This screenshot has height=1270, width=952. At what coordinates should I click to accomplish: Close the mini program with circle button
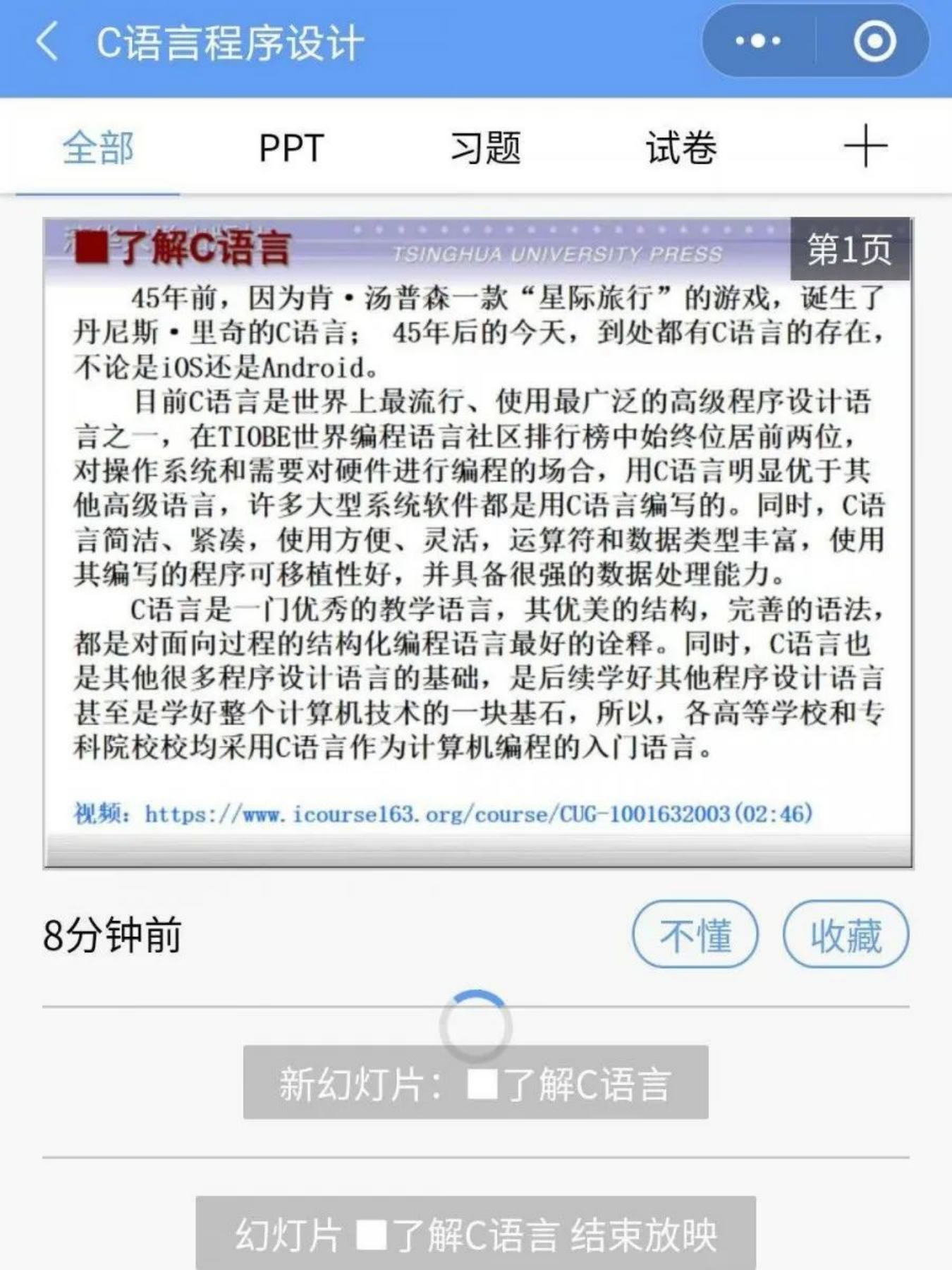click(874, 42)
